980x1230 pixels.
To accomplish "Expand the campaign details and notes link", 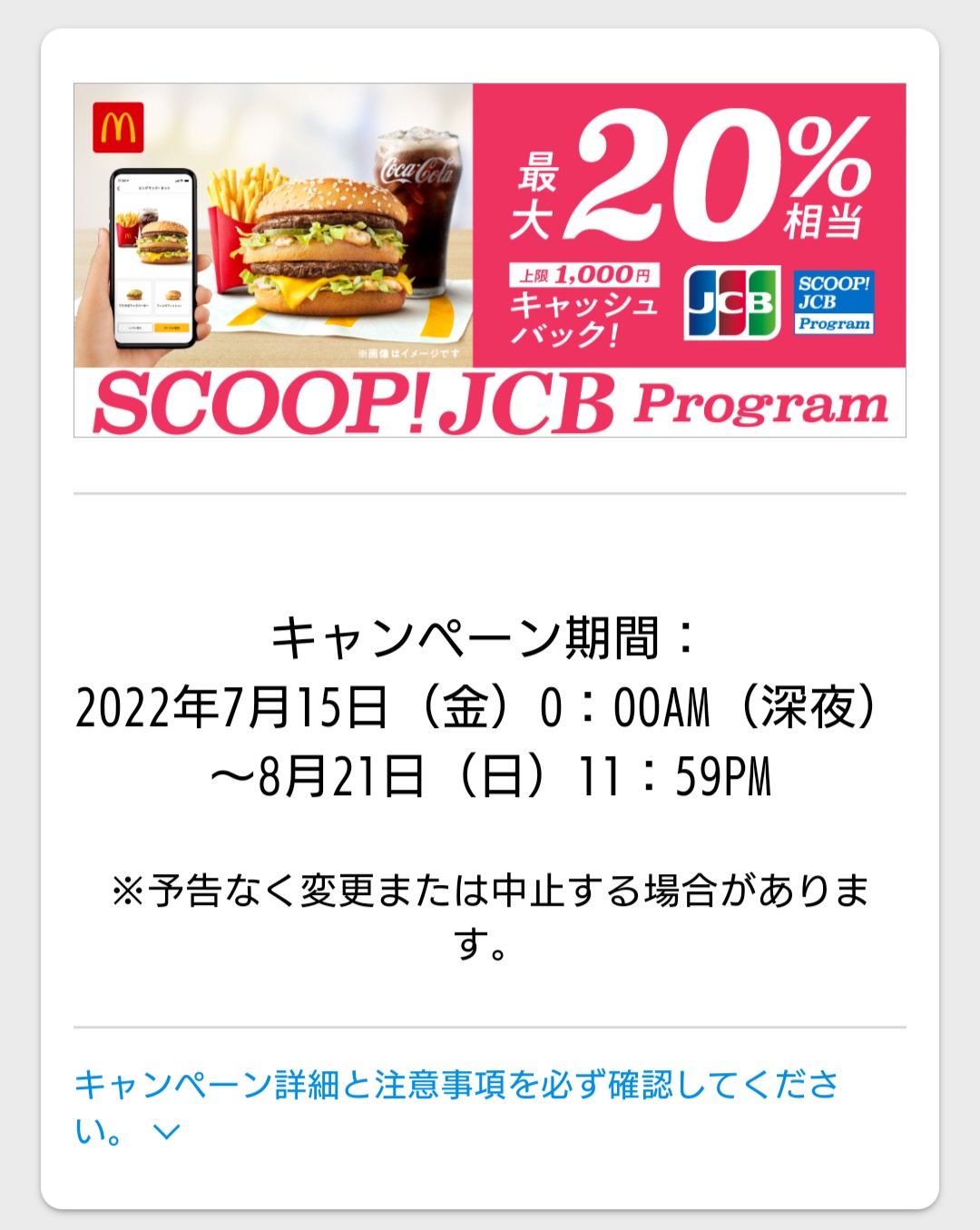I will point(456,1086).
